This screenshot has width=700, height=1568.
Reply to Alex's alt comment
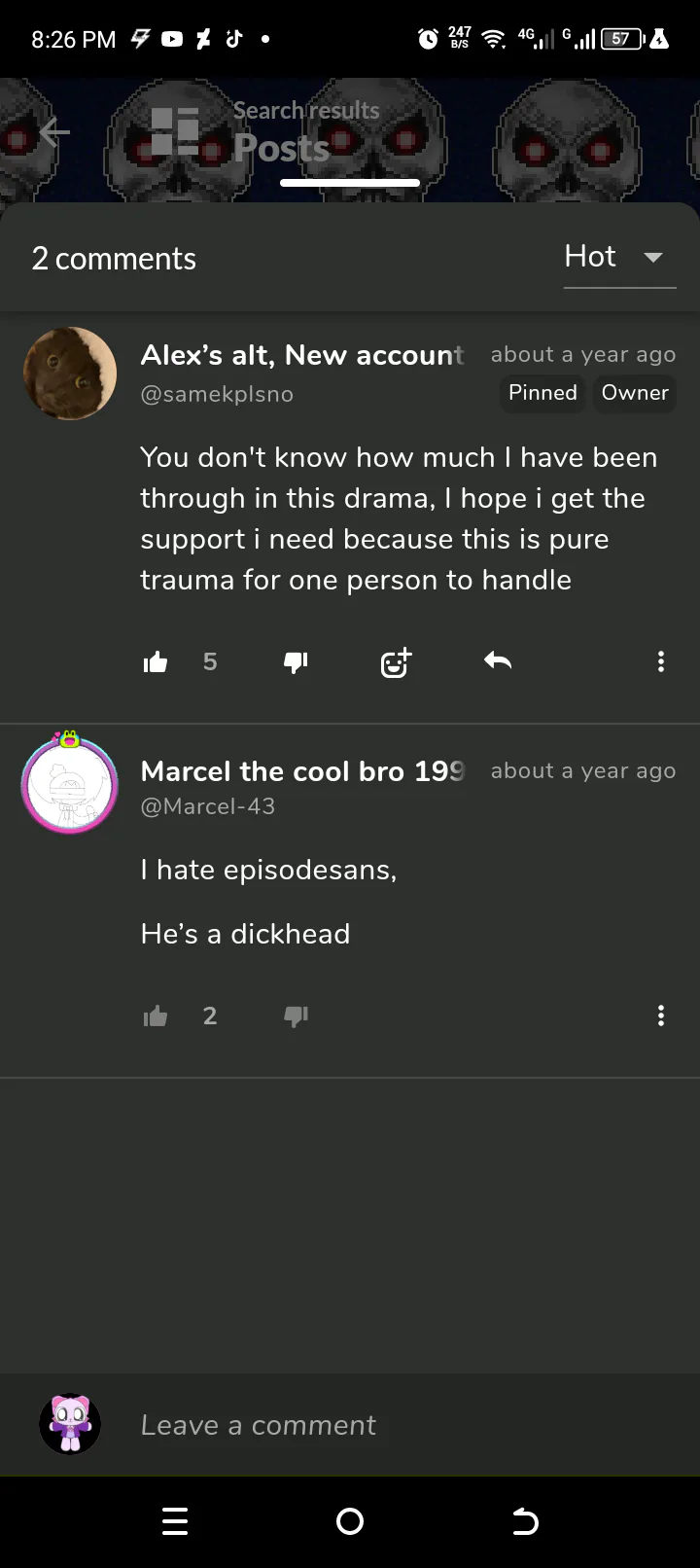498,661
